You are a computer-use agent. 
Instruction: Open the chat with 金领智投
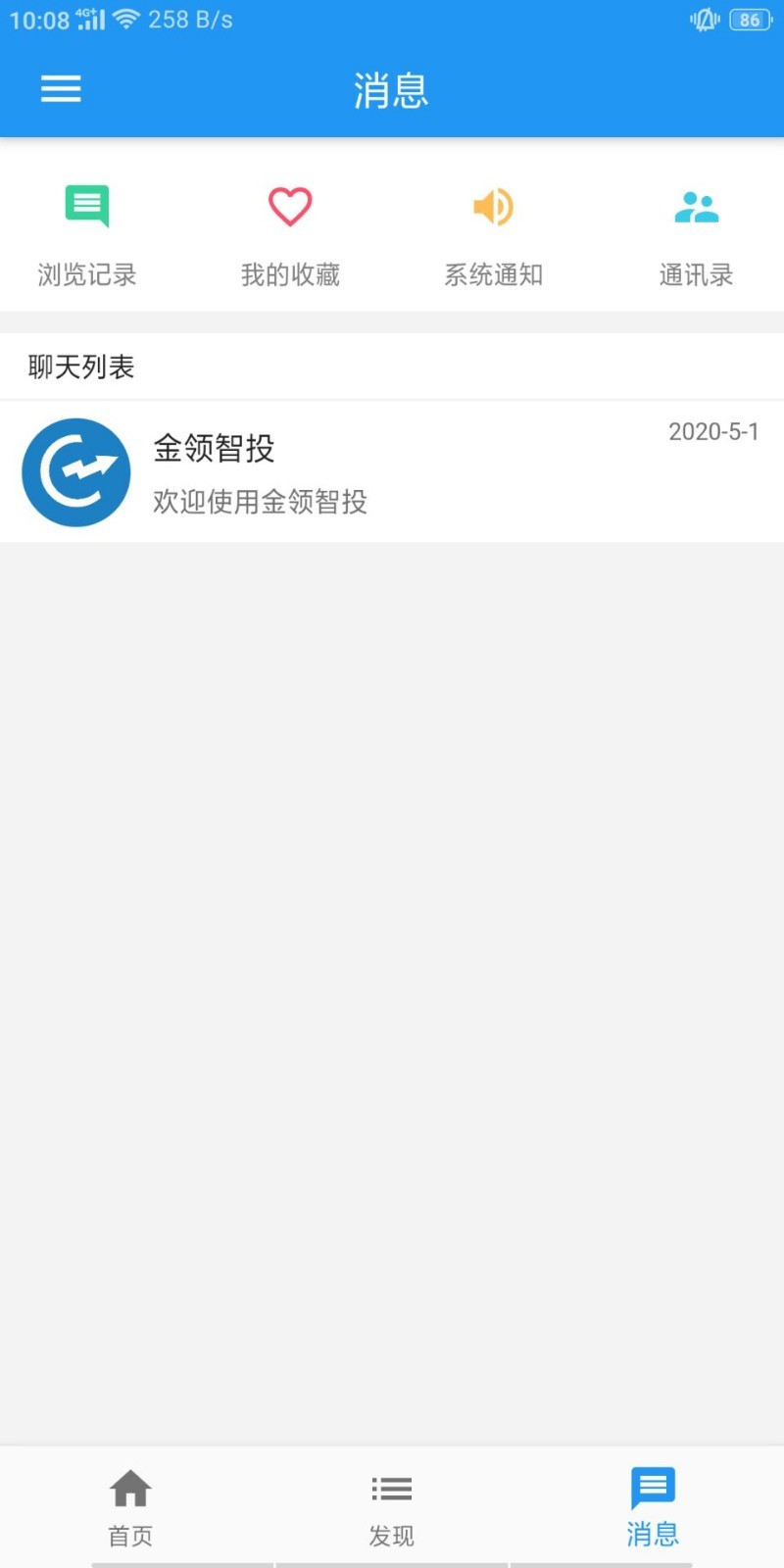(392, 471)
